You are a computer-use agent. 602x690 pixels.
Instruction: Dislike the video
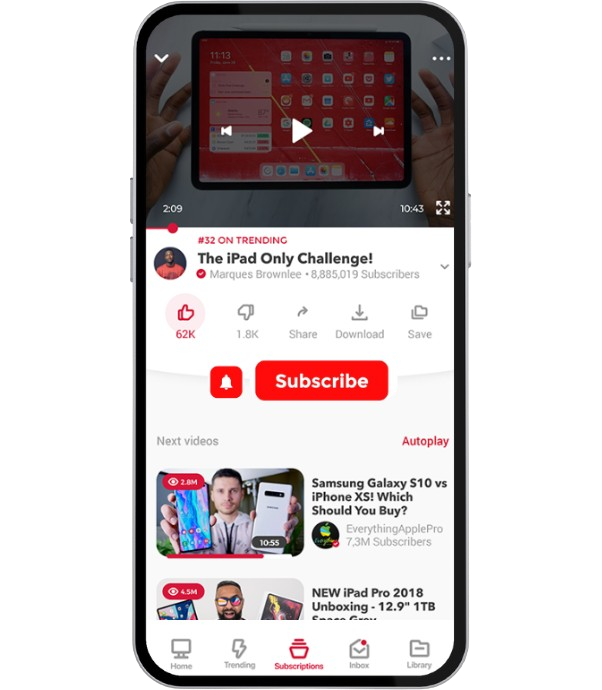coord(246,314)
